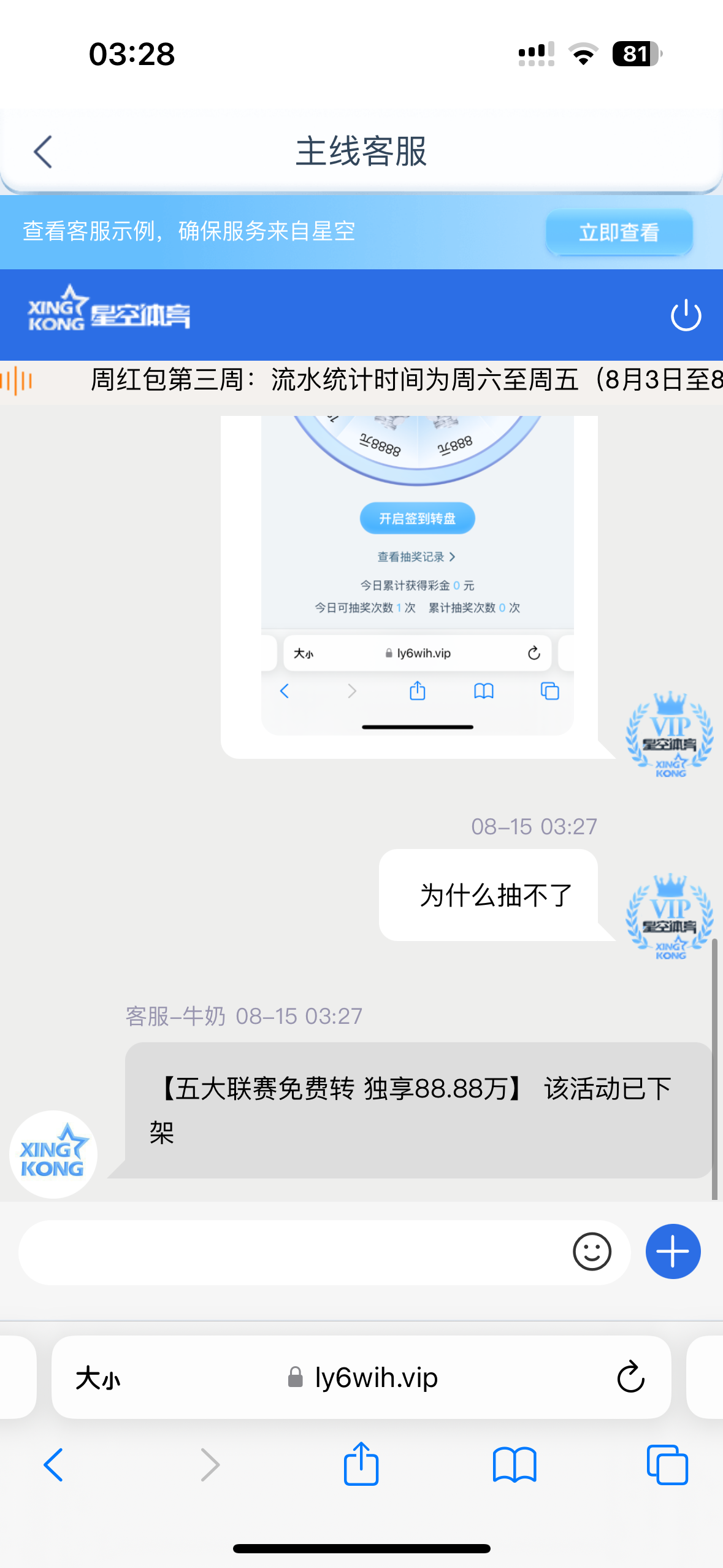
Task: Show all open Safari tabs
Action: click(667, 1465)
